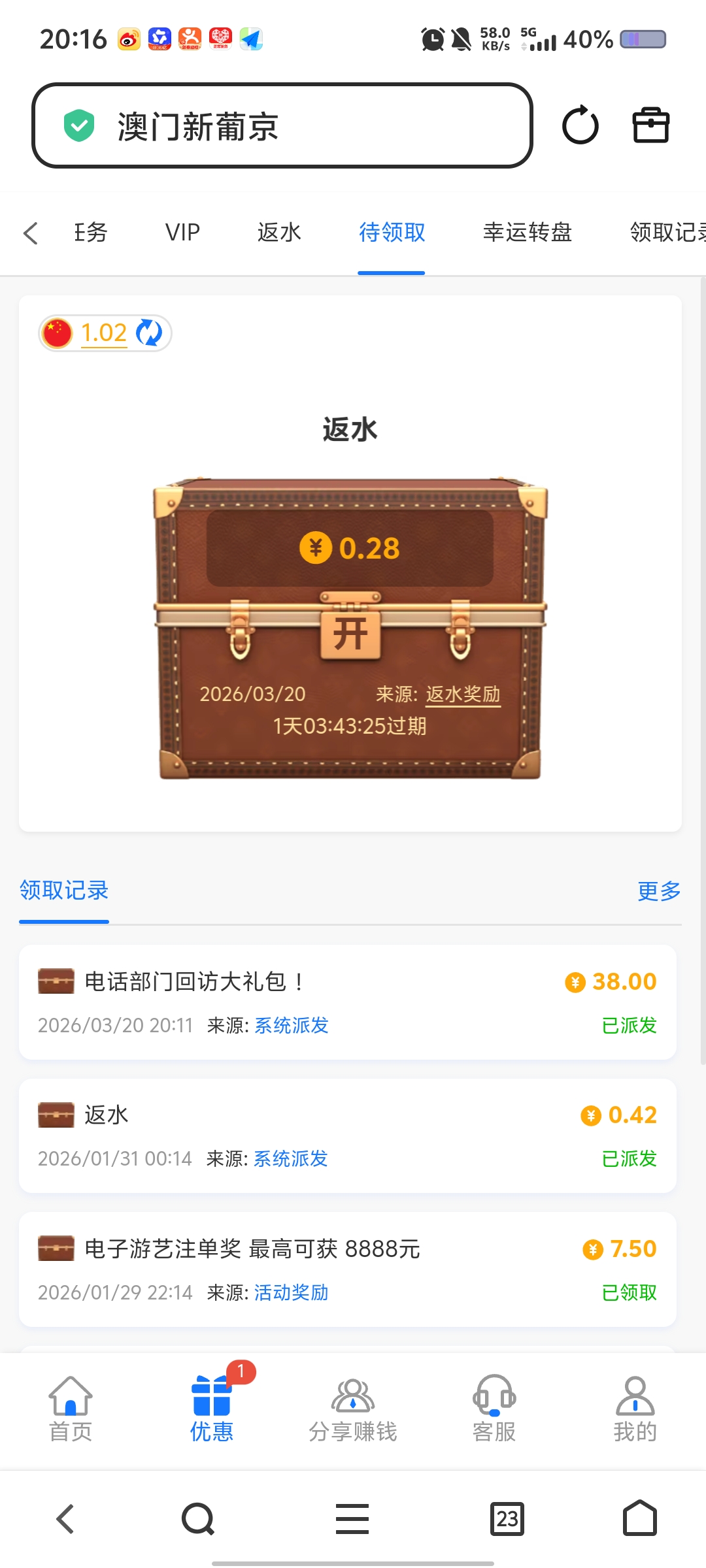Refresh the 1.02 balance
This screenshot has height=1568, width=706.
[x=150, y=333]
